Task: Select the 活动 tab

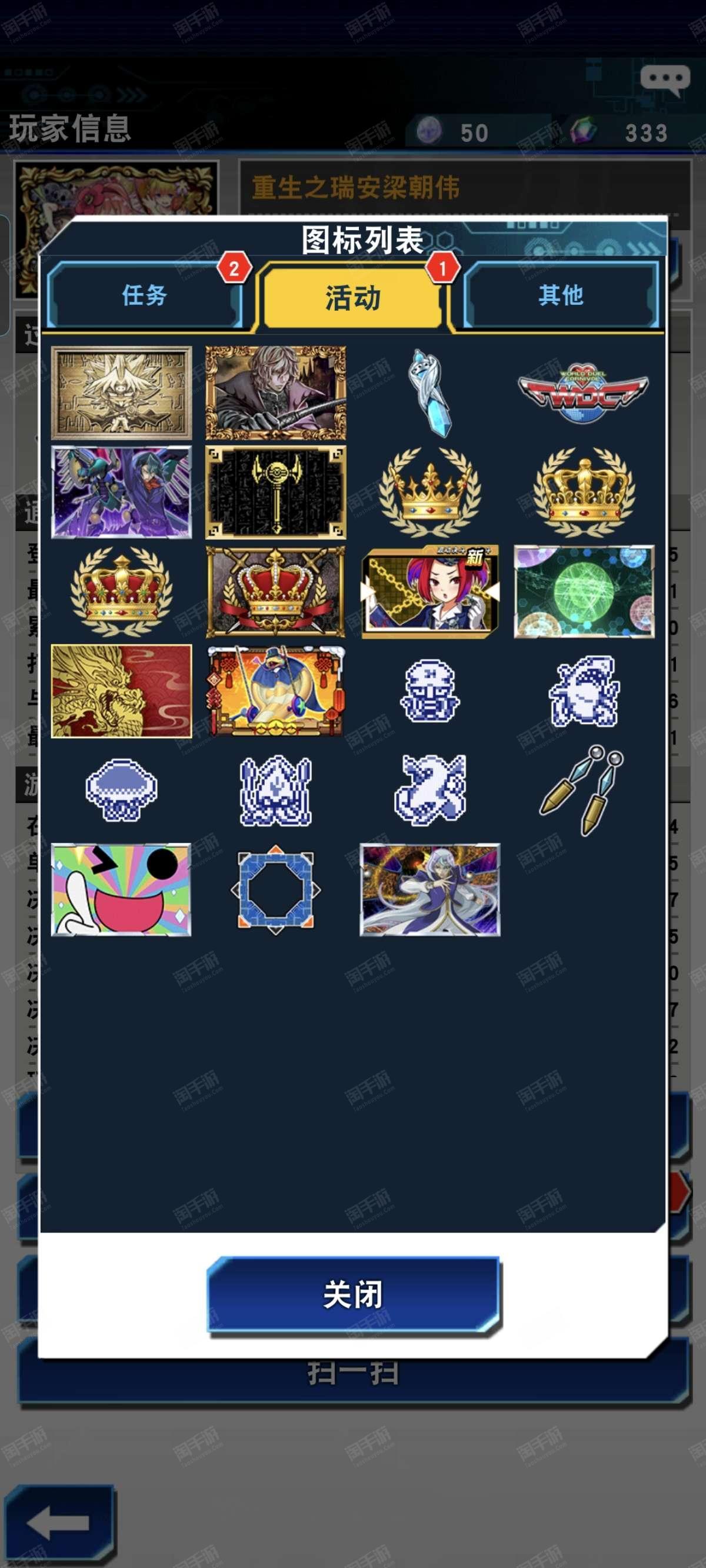Action: coord(352,298)
